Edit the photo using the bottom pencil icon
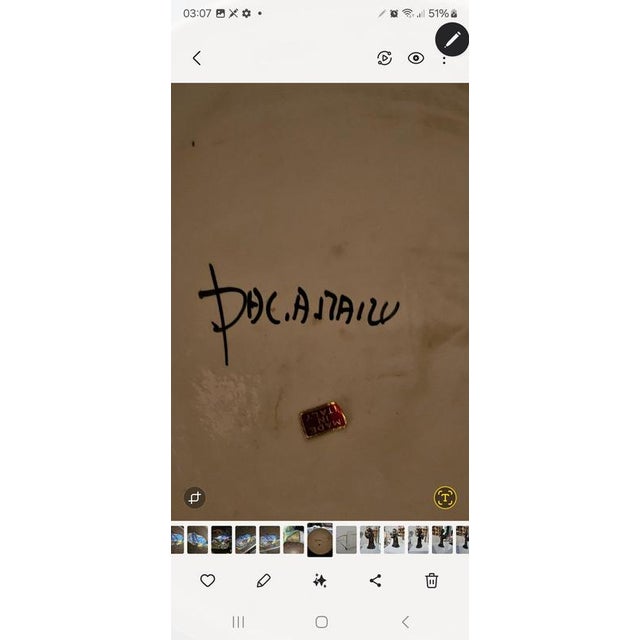The width and height of the screenshot is (640, 640). (264, 580)
